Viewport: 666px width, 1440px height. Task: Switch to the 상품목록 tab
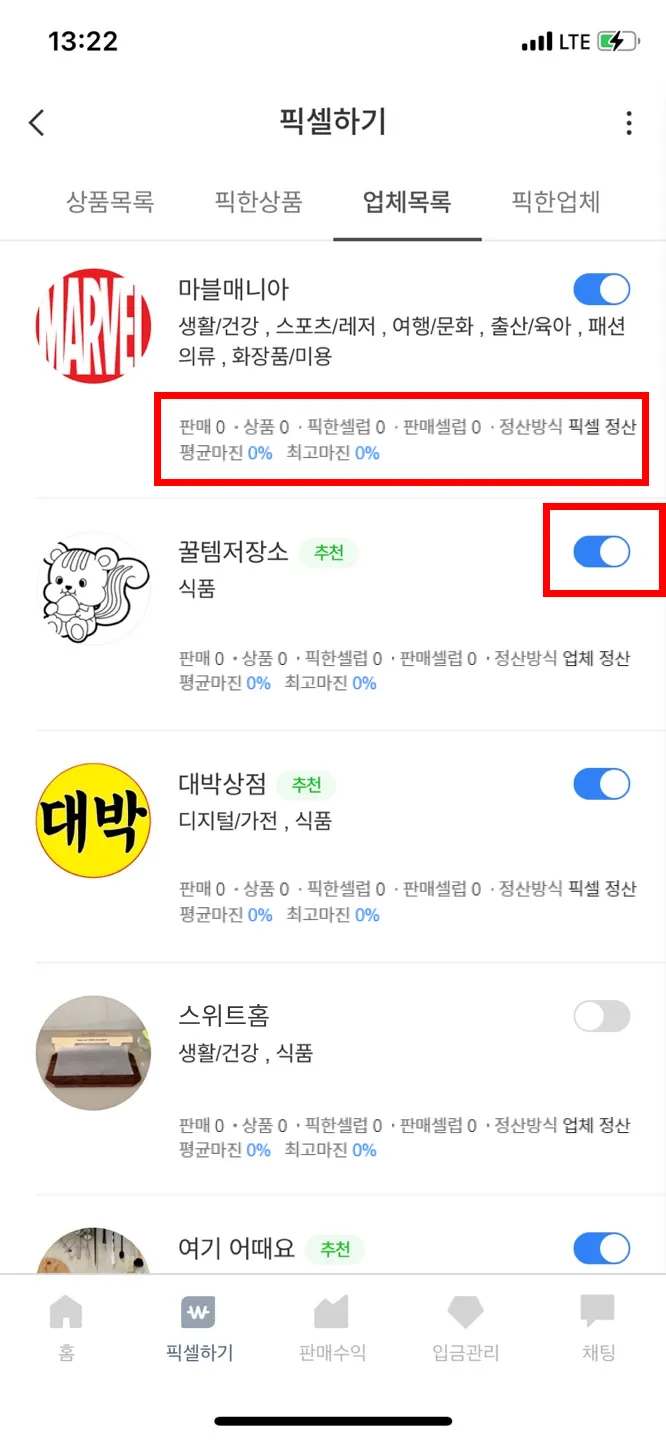point(110,202)
